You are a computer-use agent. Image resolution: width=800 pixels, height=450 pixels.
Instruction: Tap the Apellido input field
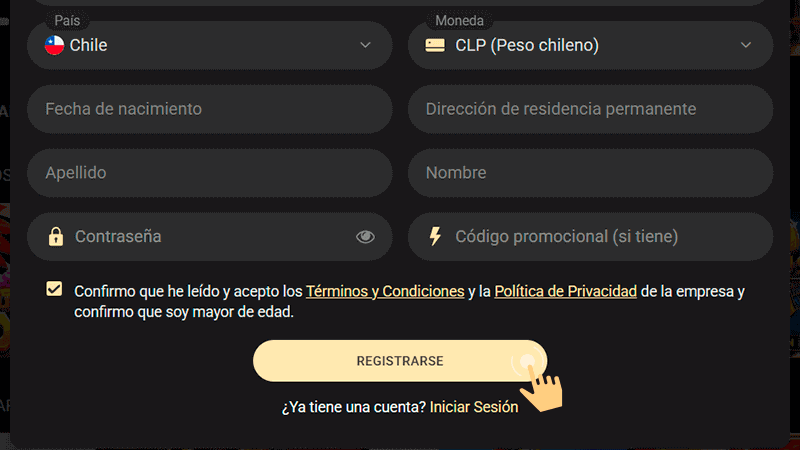[209, 173]
